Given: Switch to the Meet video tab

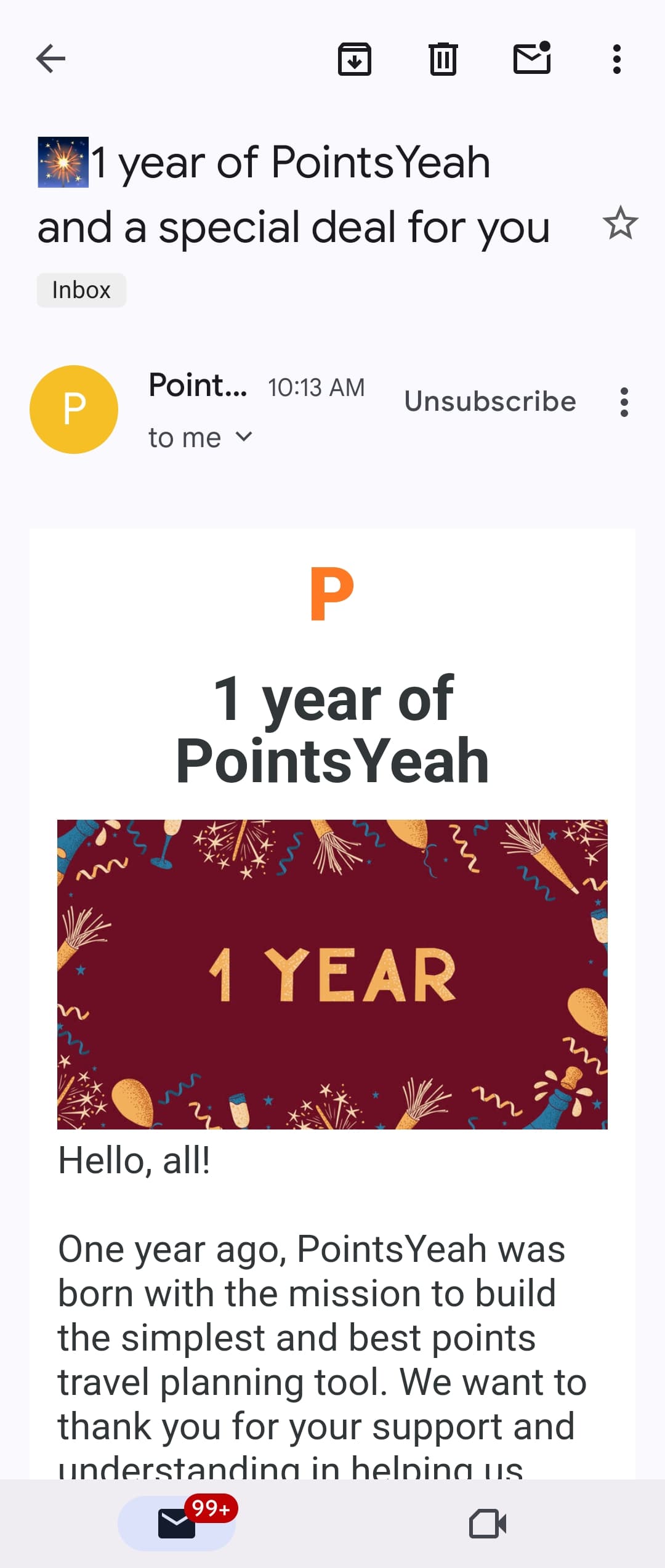Looking at the screenshot, I should [488, 1524].
